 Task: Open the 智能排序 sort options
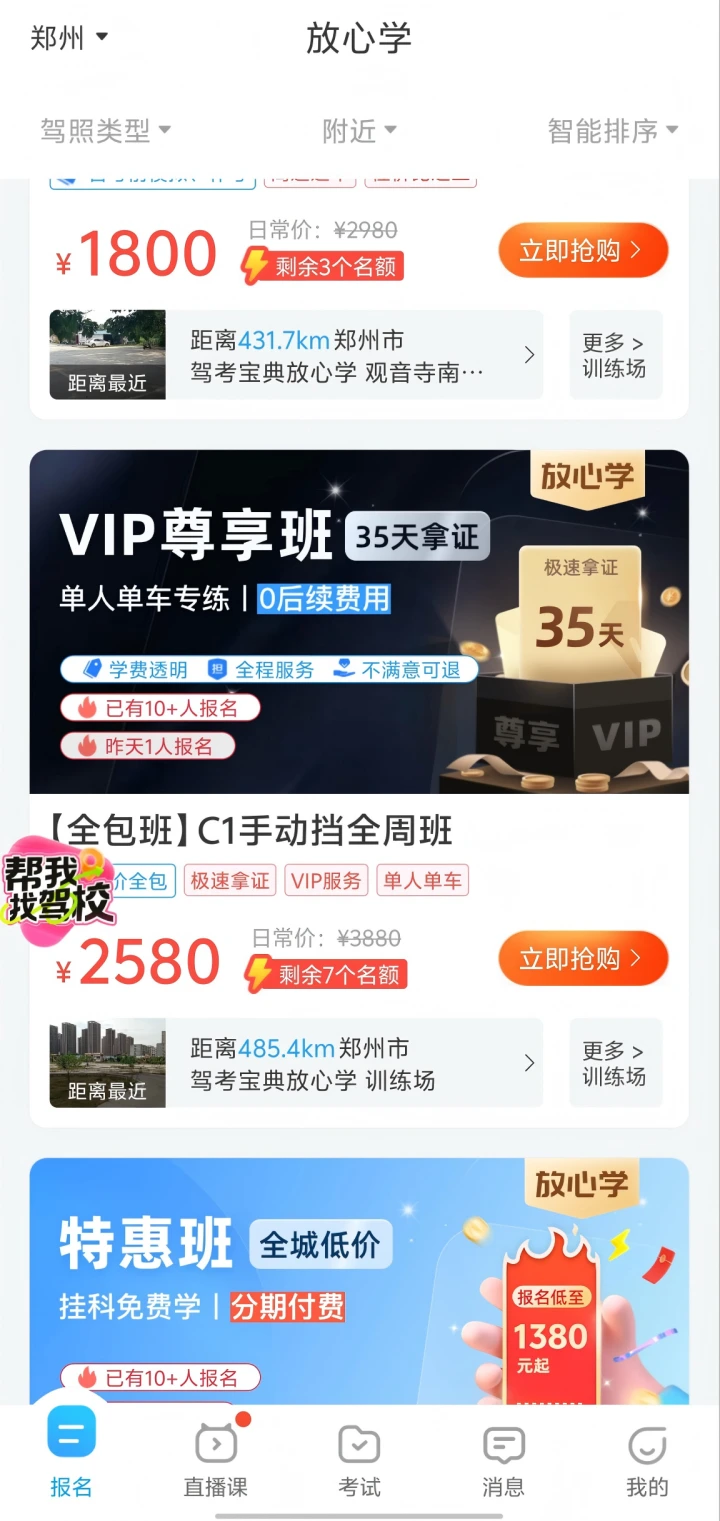click(613, 131)
